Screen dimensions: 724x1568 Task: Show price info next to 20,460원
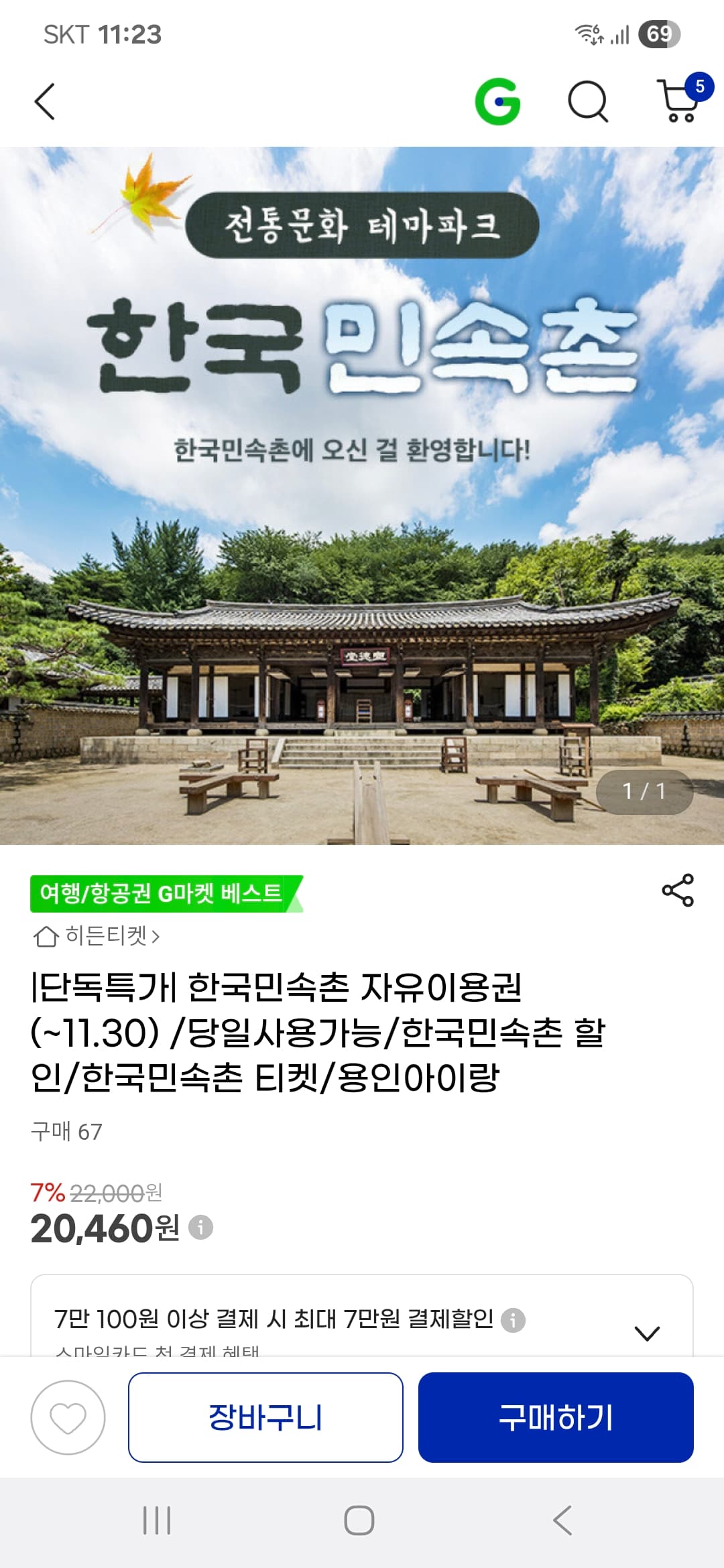200,1228
